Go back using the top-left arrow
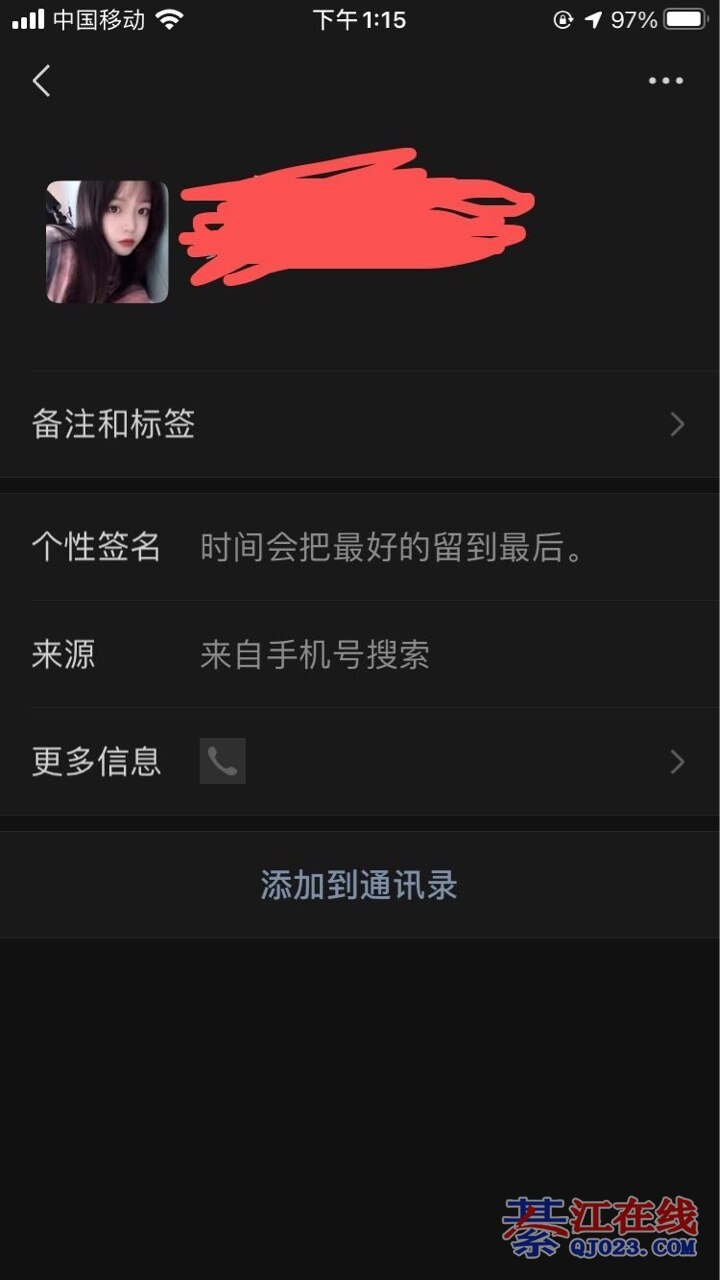The image size is (720, 1280). [41, 81]
